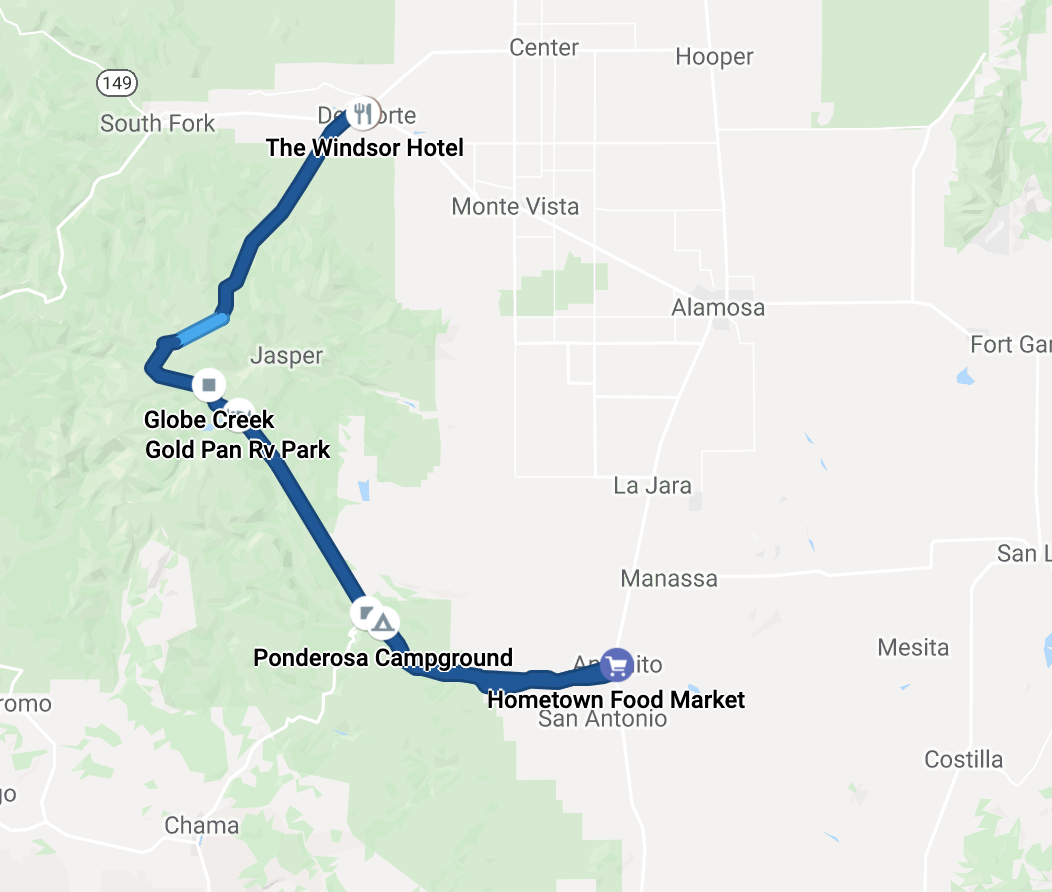1052x892 pixels.
Task: Open the Gold Pan Rv Park marker
Action: click(241, 411)
